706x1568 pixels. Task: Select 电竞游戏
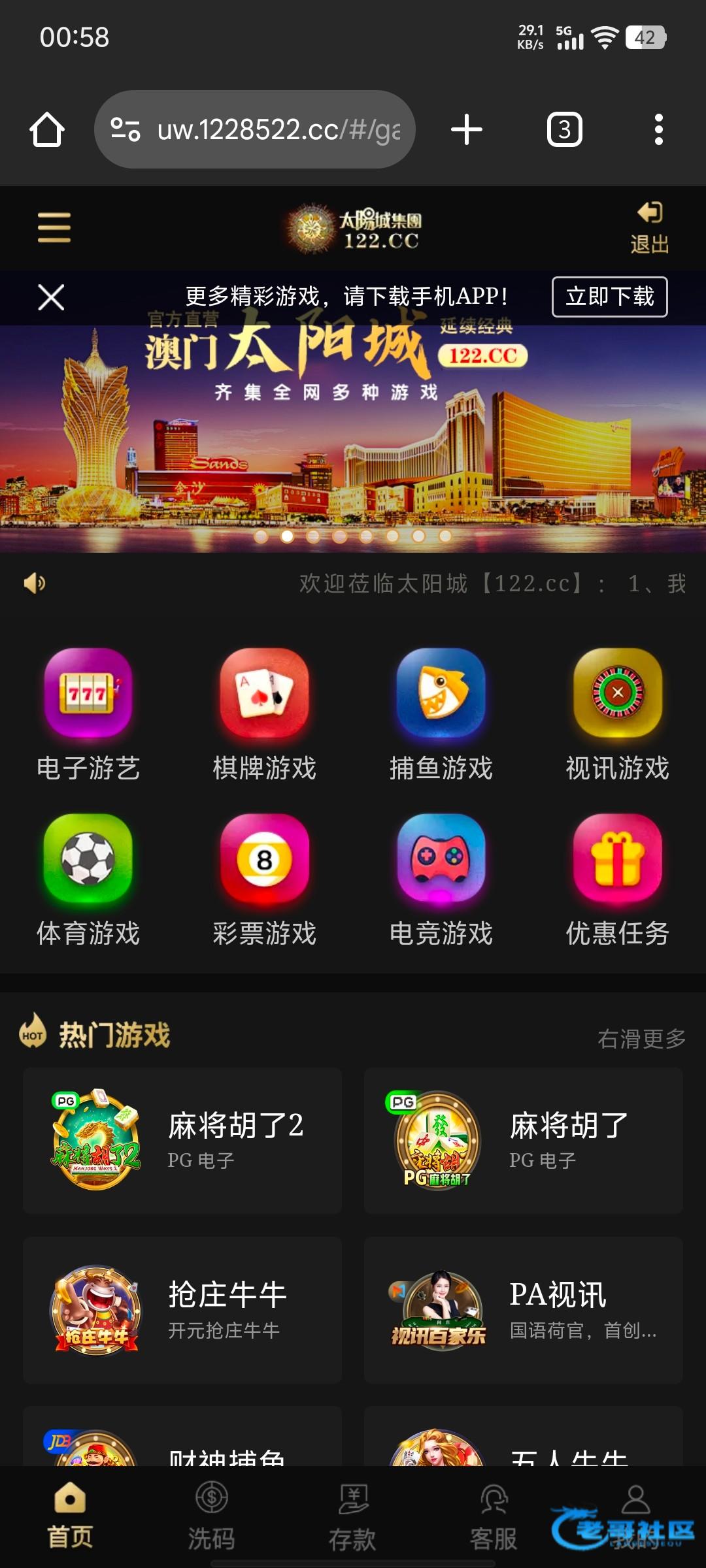click(441, 881)
